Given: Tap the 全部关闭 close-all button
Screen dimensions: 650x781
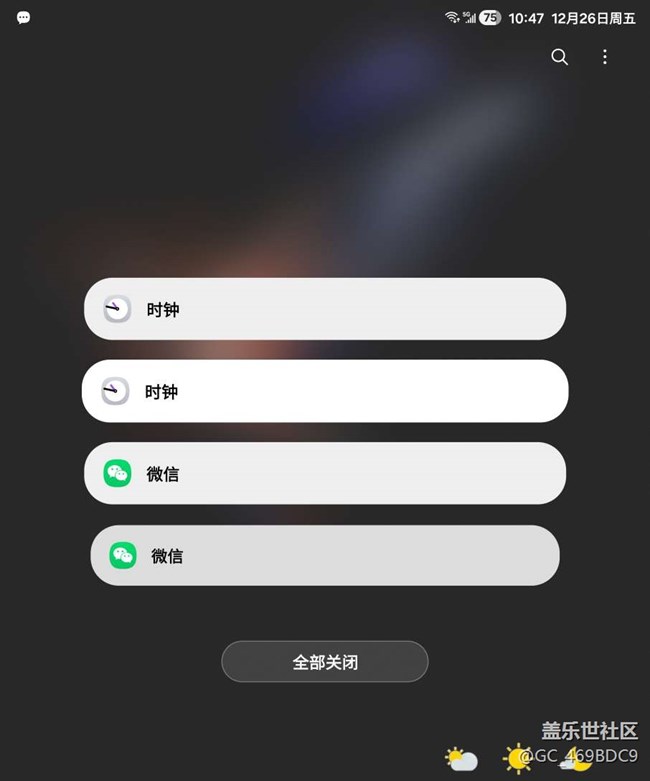Looking at the screenshot, I should click(x=325, y=662).
